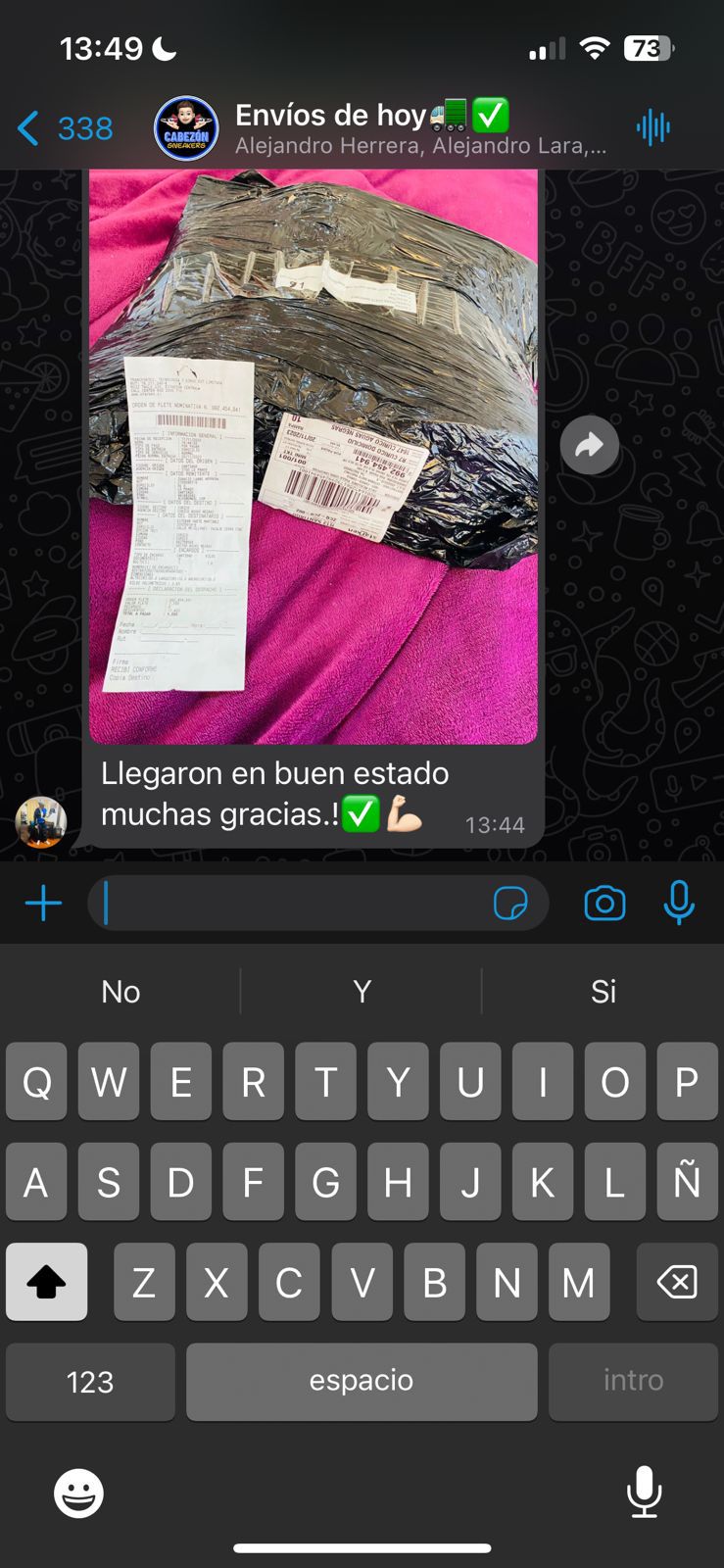724x1568 pixels.
Task: Start keyboard dictation
Action: 644,1492
